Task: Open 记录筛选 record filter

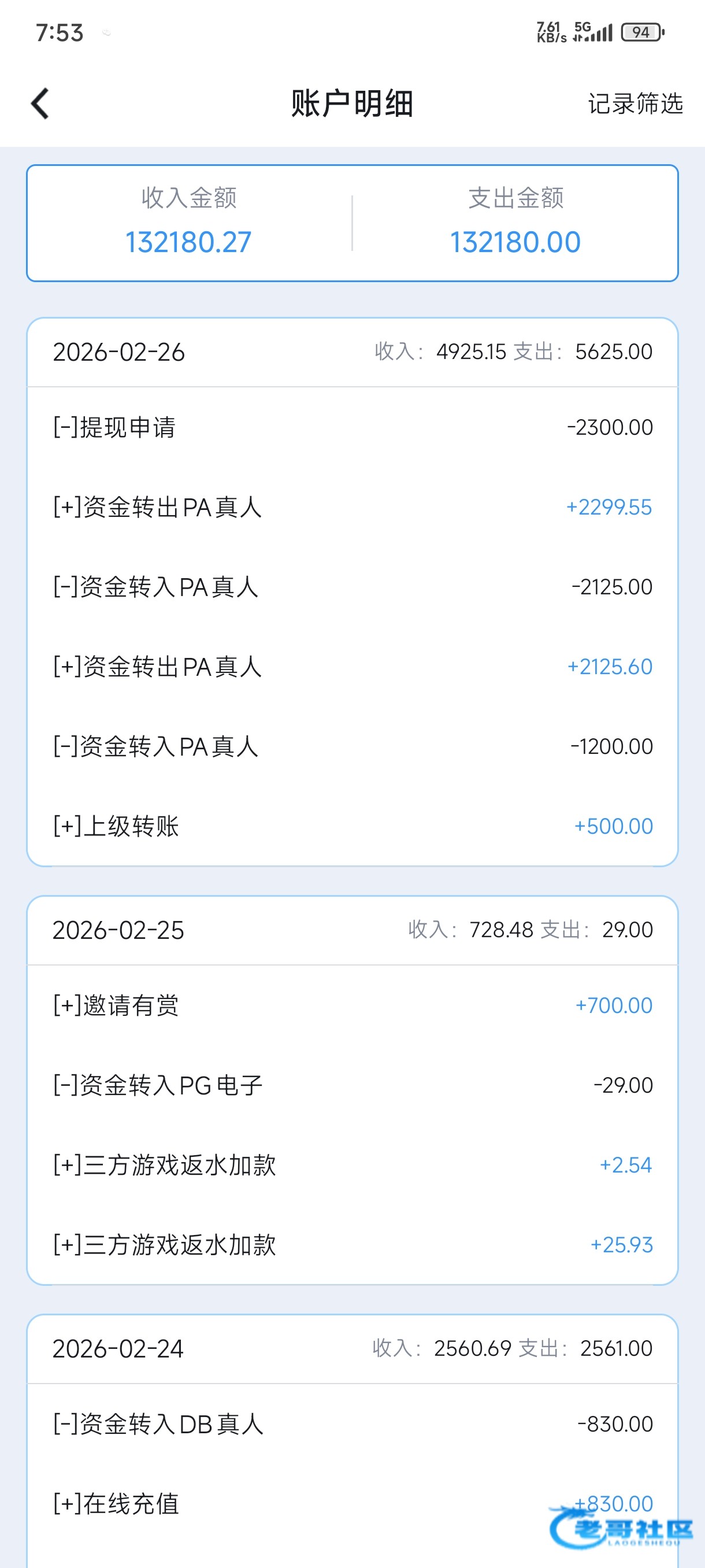Action: coord(635,103)
